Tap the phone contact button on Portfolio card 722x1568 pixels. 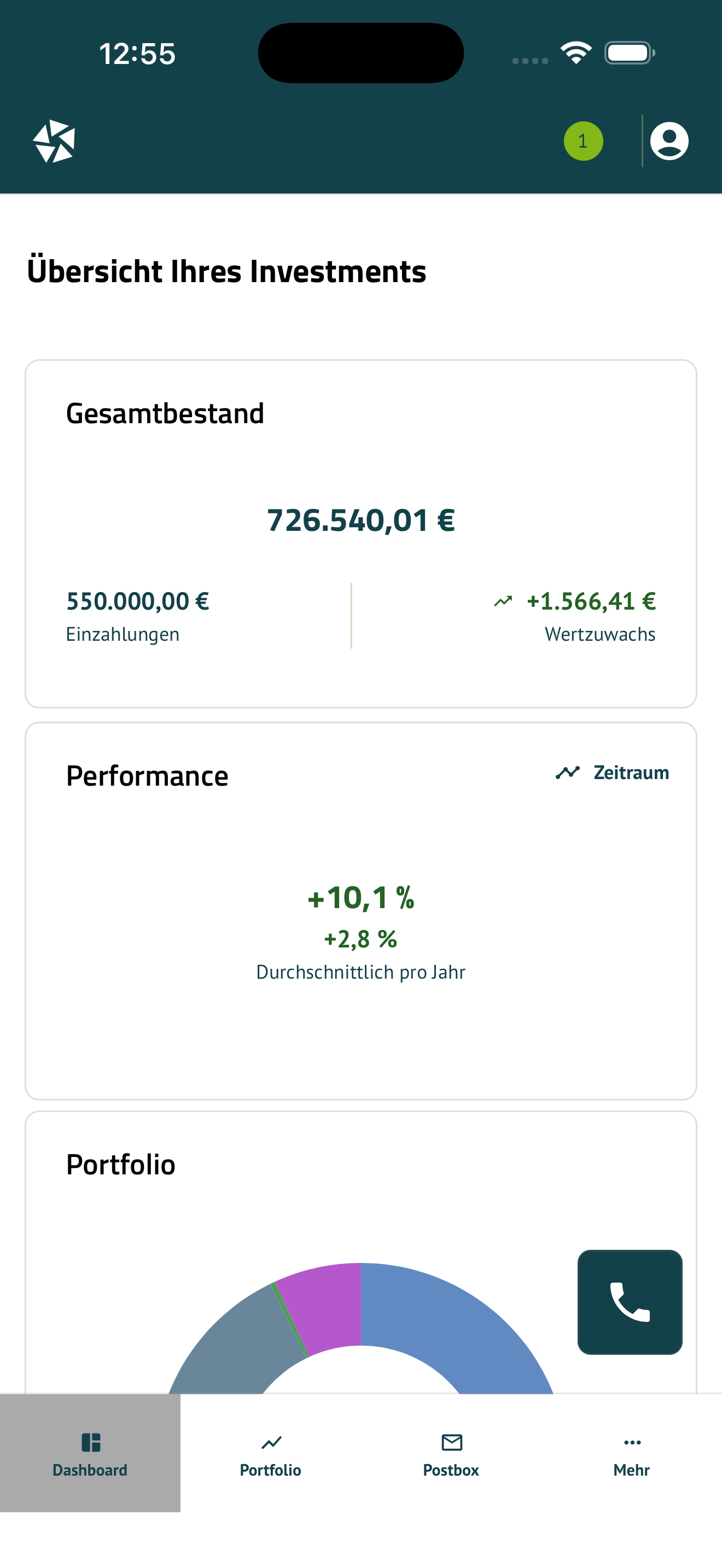(x=630, y=1301)
